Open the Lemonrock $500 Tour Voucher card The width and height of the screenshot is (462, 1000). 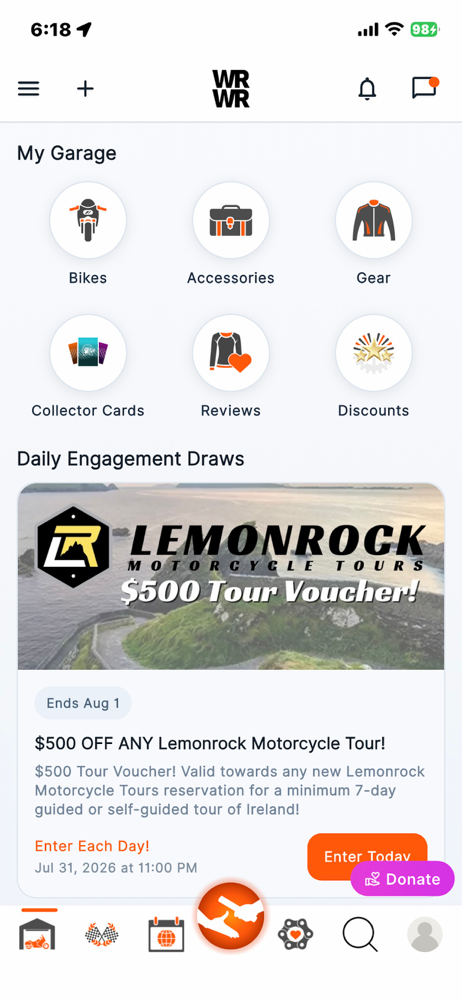tap(231, 577)
